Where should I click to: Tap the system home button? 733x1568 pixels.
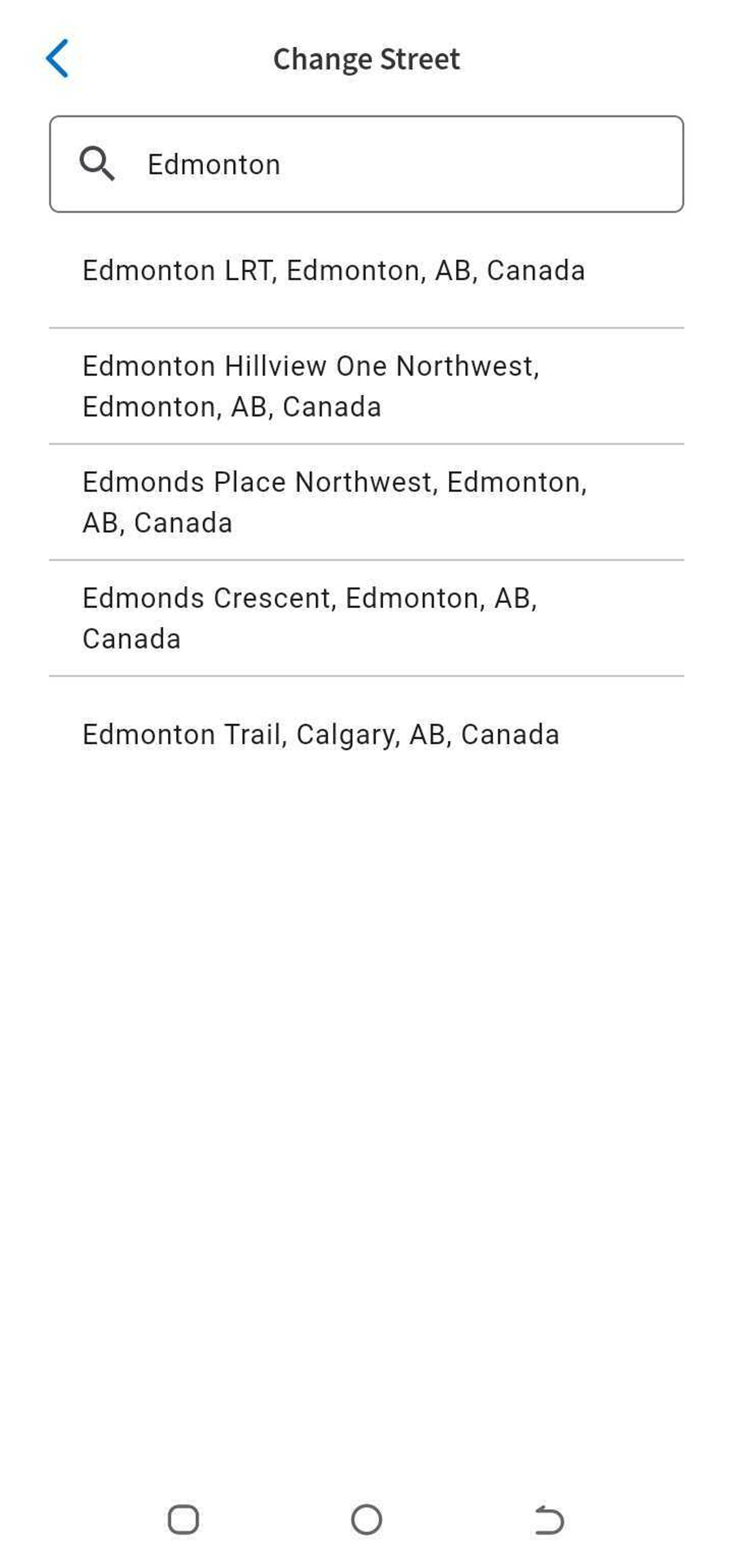[366, 1519]
